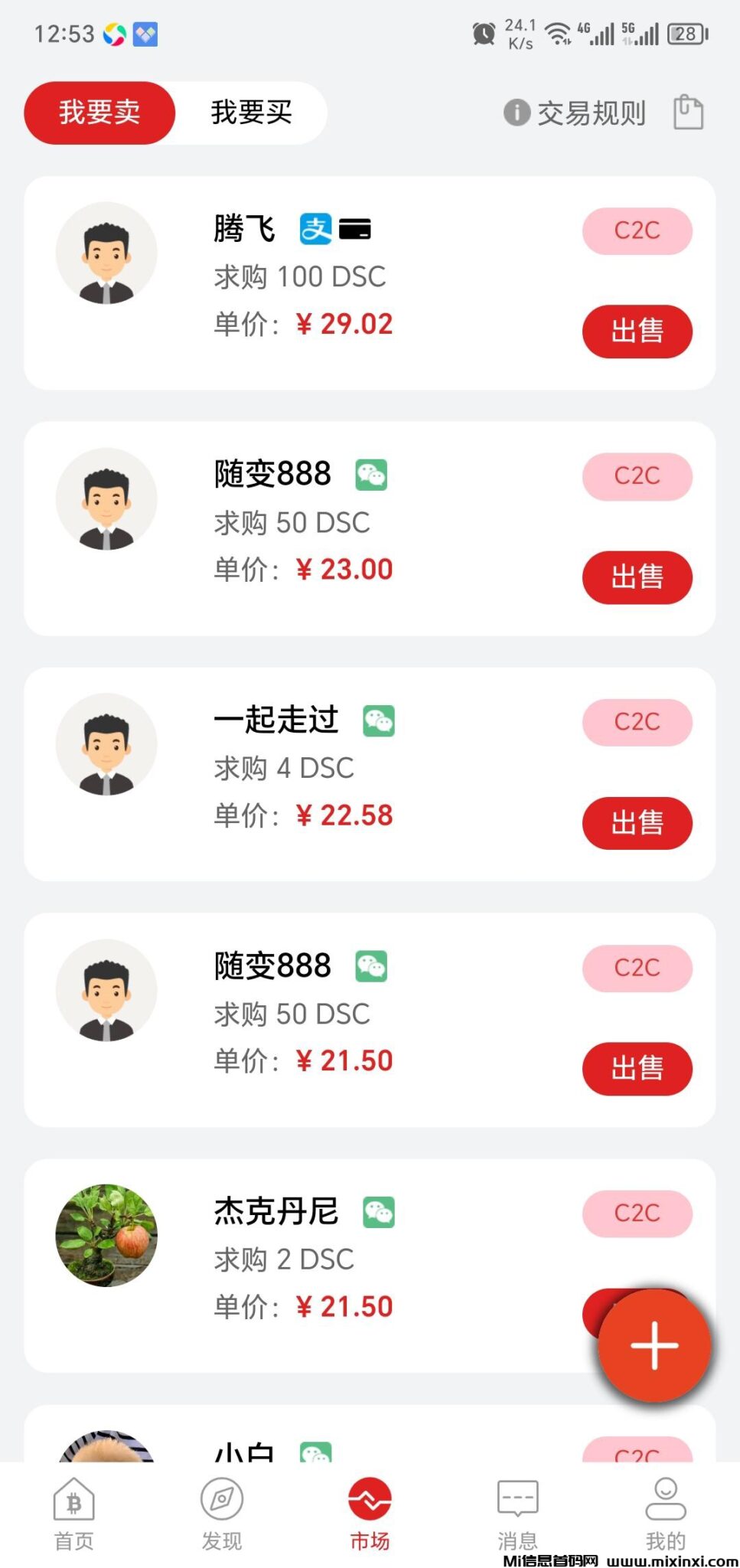Create a new order with plus button
Viewport: 740px width, 1568px height.
654,1345
